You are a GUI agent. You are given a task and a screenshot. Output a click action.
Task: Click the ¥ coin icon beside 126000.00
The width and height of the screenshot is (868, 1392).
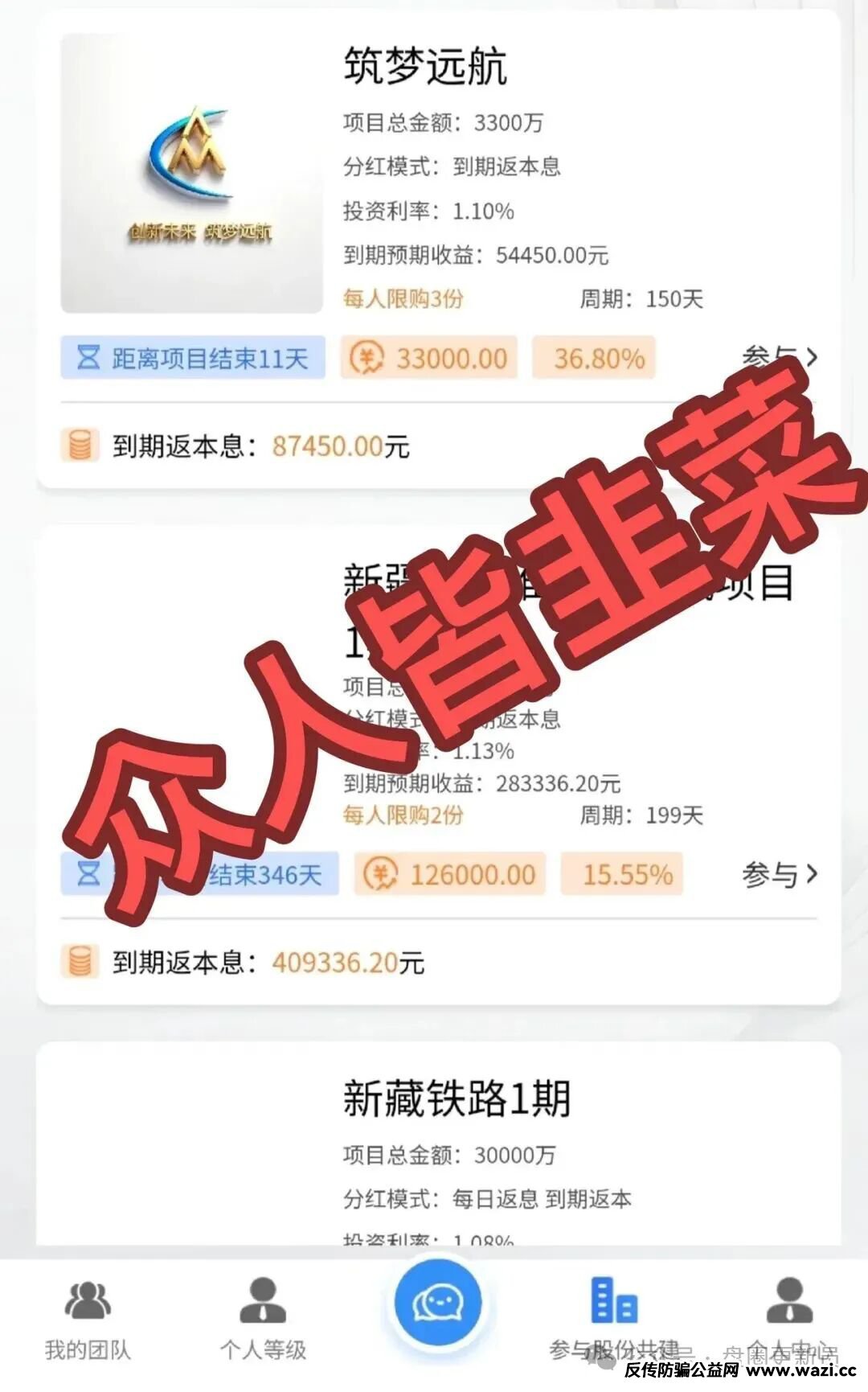coord(382,874)
